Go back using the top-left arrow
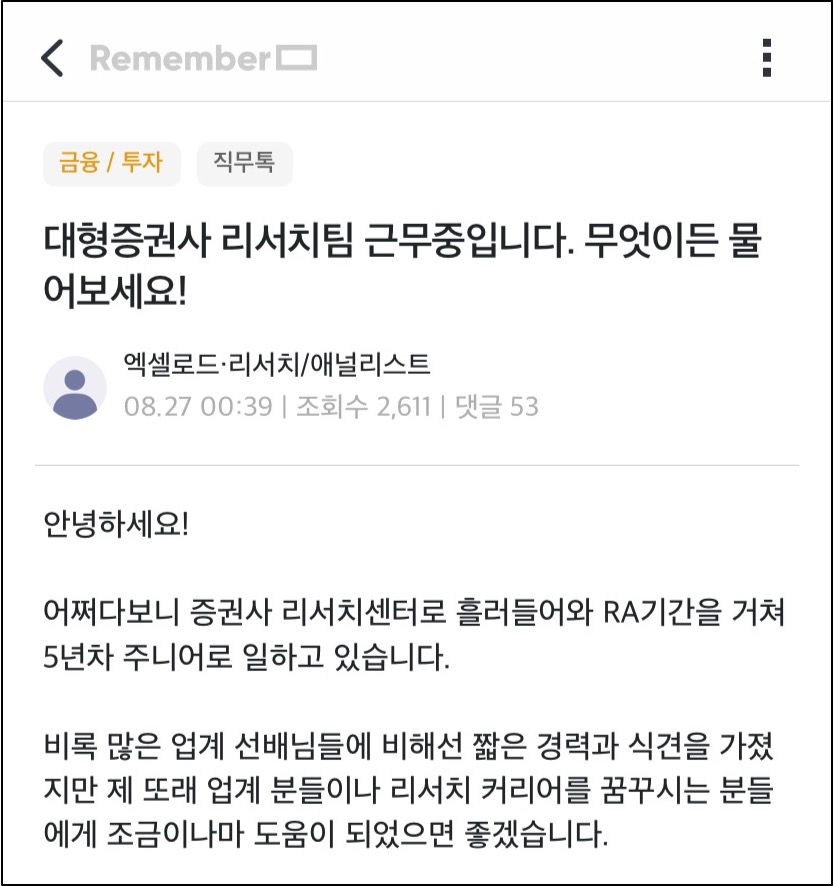This screenshot has width=834, height=886. [x=52, y=59]
